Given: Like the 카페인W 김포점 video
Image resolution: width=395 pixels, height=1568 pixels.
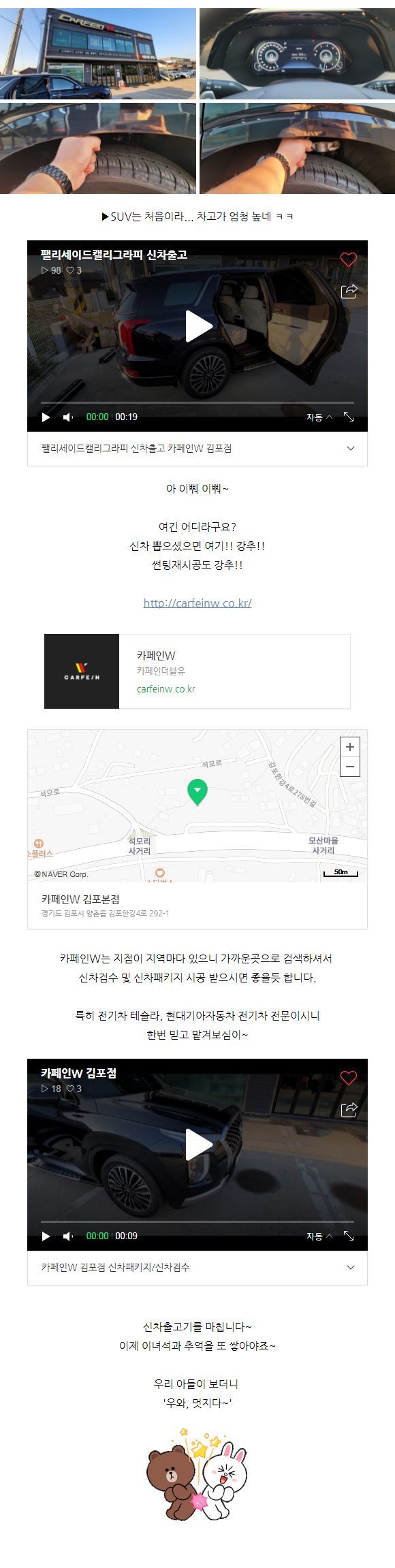Looking at the screenshot, I should coord(349,1078).
